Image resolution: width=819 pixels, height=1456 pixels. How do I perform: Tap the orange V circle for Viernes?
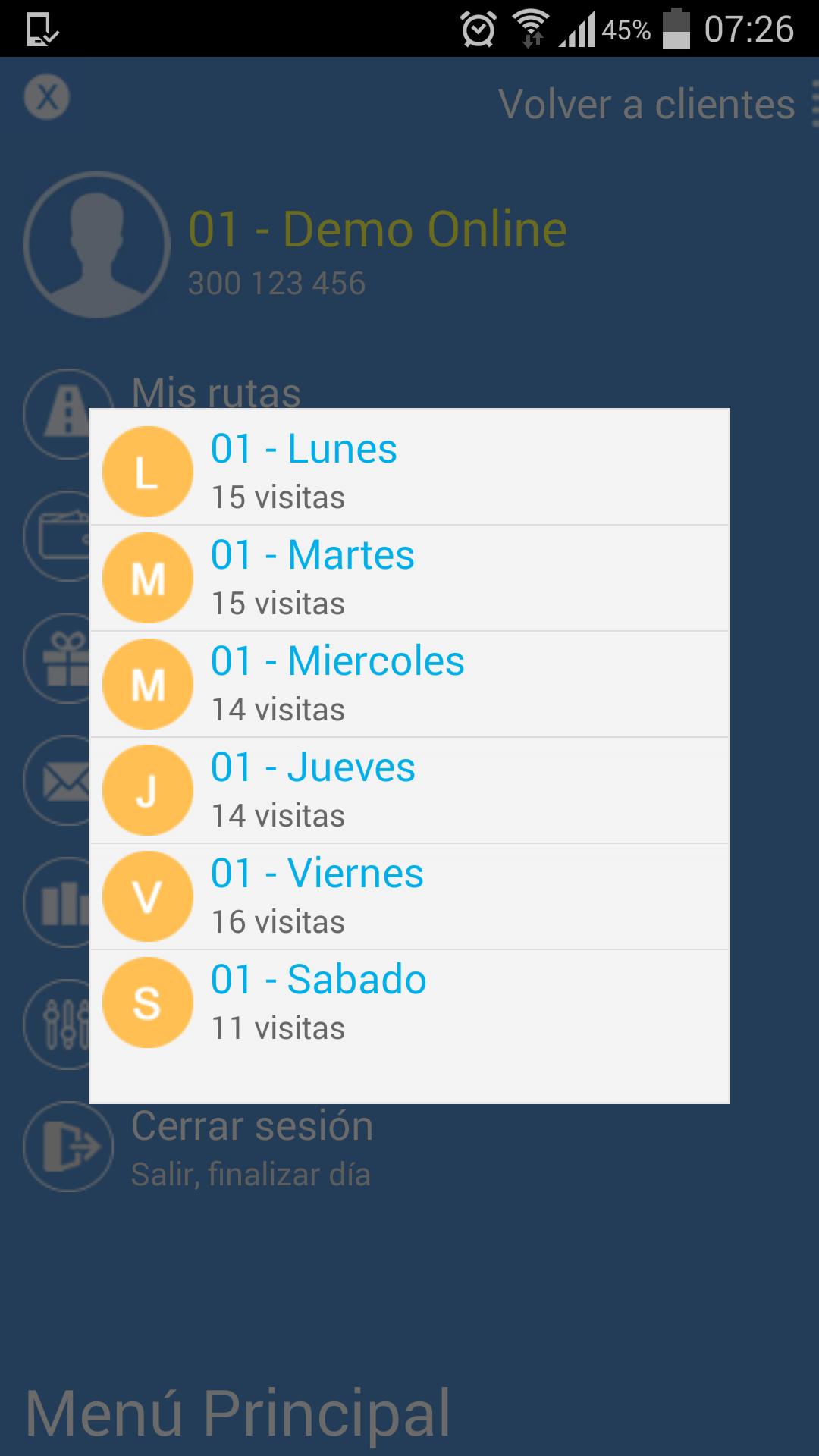(148, 896)
